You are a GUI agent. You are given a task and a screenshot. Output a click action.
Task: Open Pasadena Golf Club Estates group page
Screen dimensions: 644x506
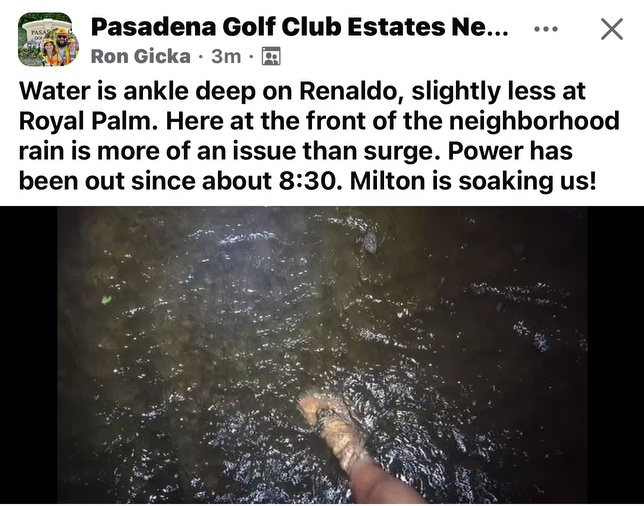[x=299, y=28]
